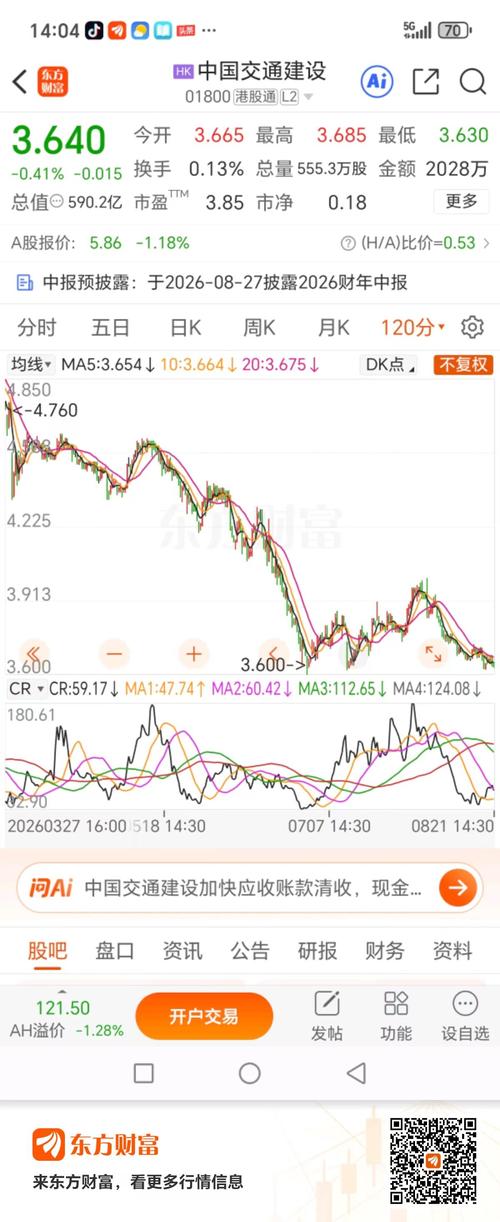Zoom in the K-line chart with plus

pos(193,654)
